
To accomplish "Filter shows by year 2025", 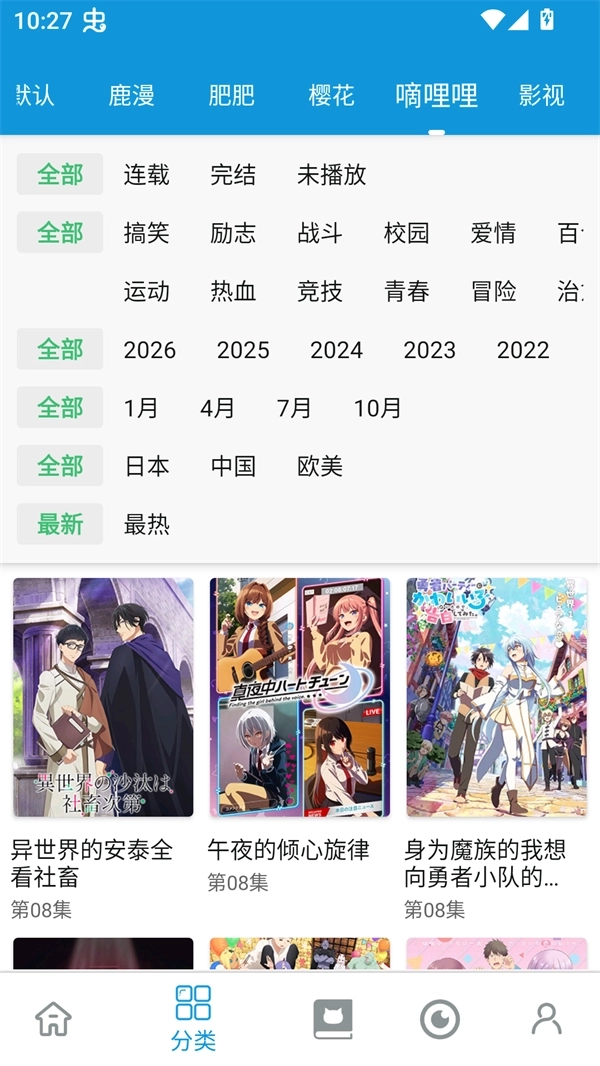I will pos(243,350).
